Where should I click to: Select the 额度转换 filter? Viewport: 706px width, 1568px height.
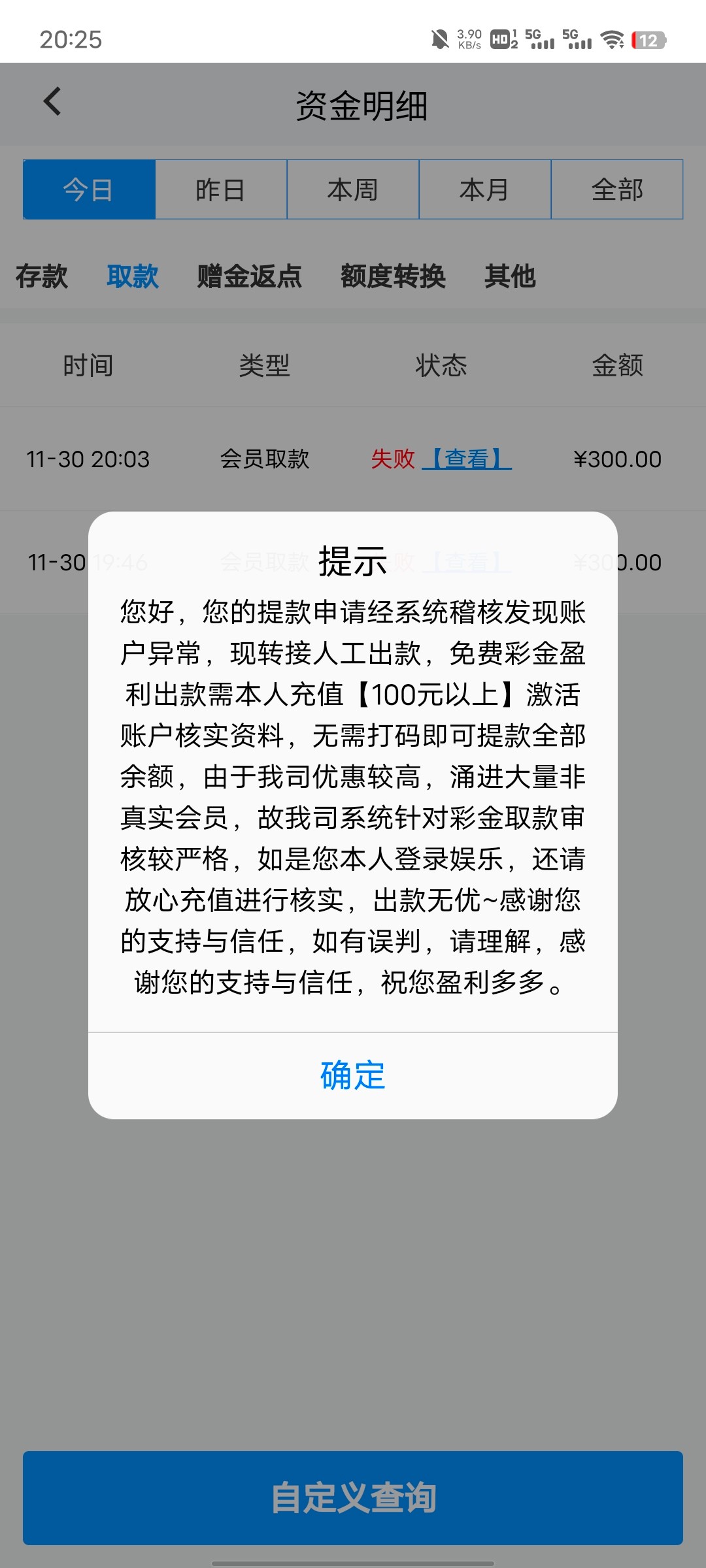pyautogui.click(x=393, y=277)
